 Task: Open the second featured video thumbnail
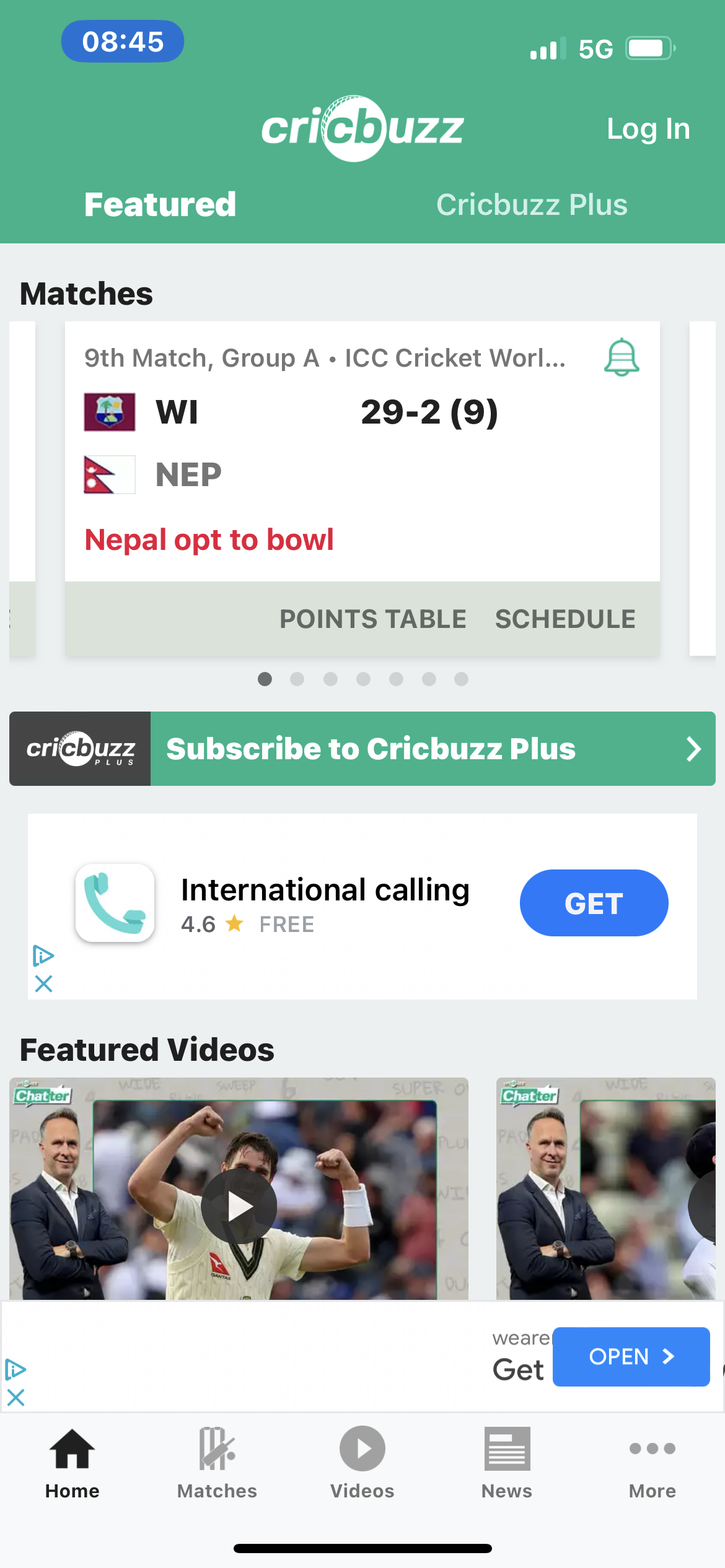point(605,1189)
